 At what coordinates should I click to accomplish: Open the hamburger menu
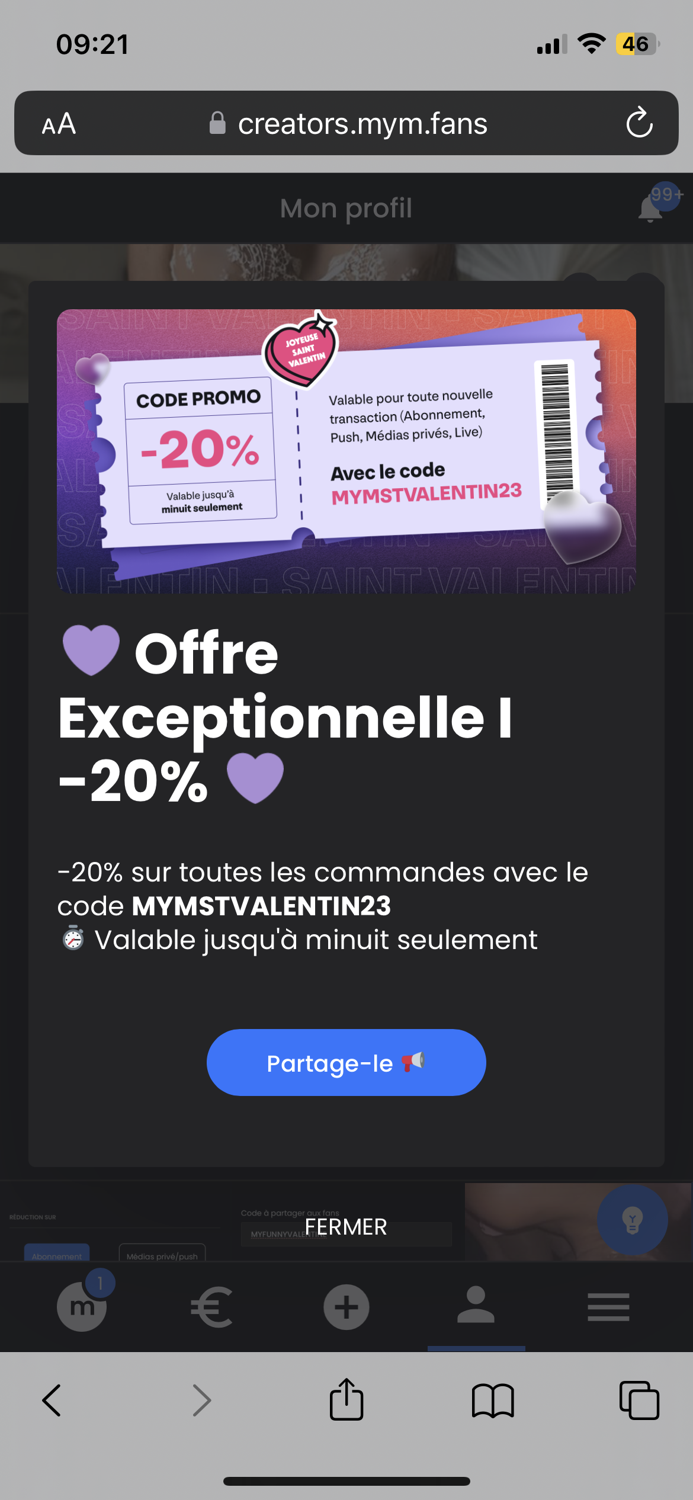tap(608, 1307)
